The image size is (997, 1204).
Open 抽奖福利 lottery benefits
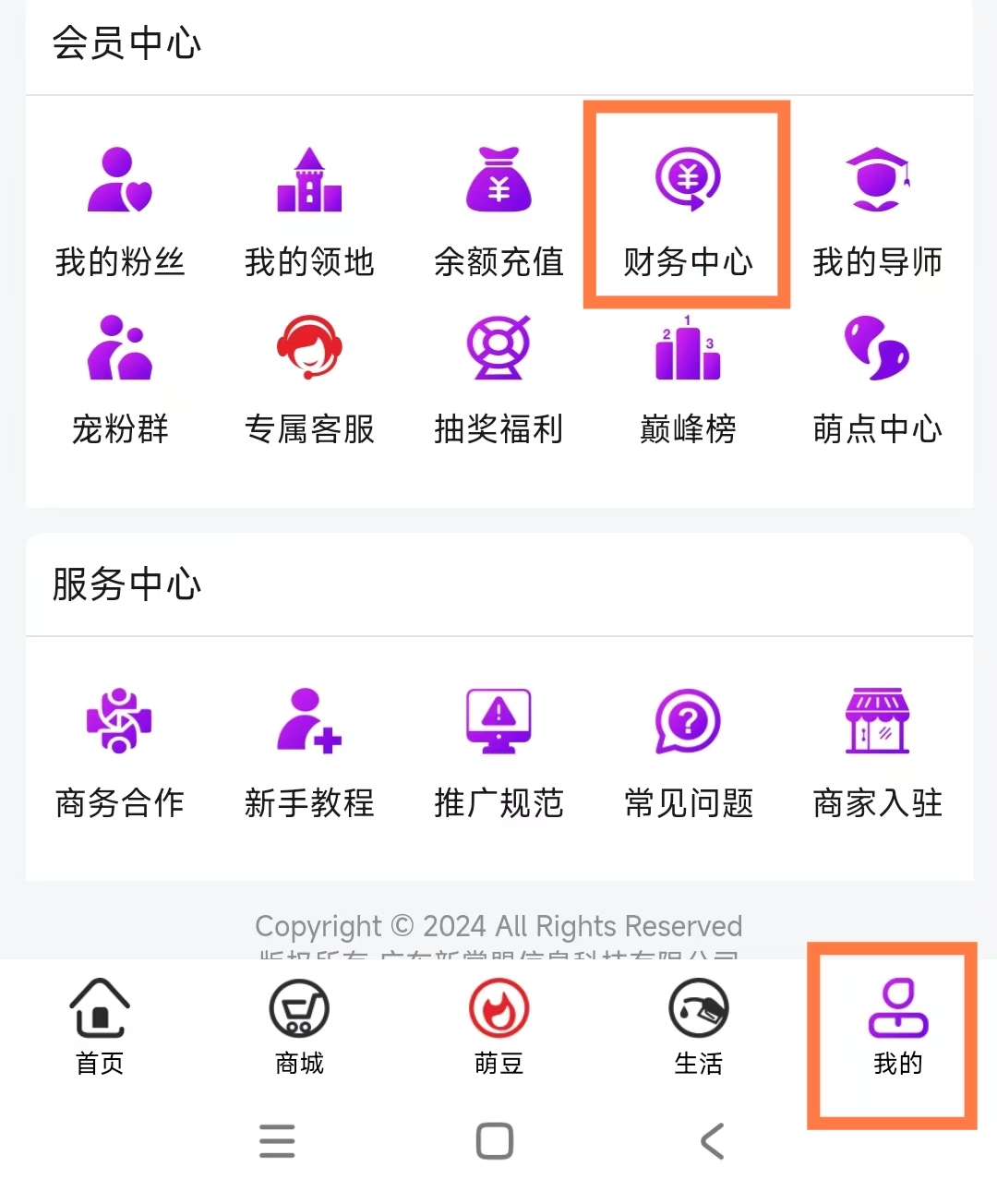pos(498,379)
